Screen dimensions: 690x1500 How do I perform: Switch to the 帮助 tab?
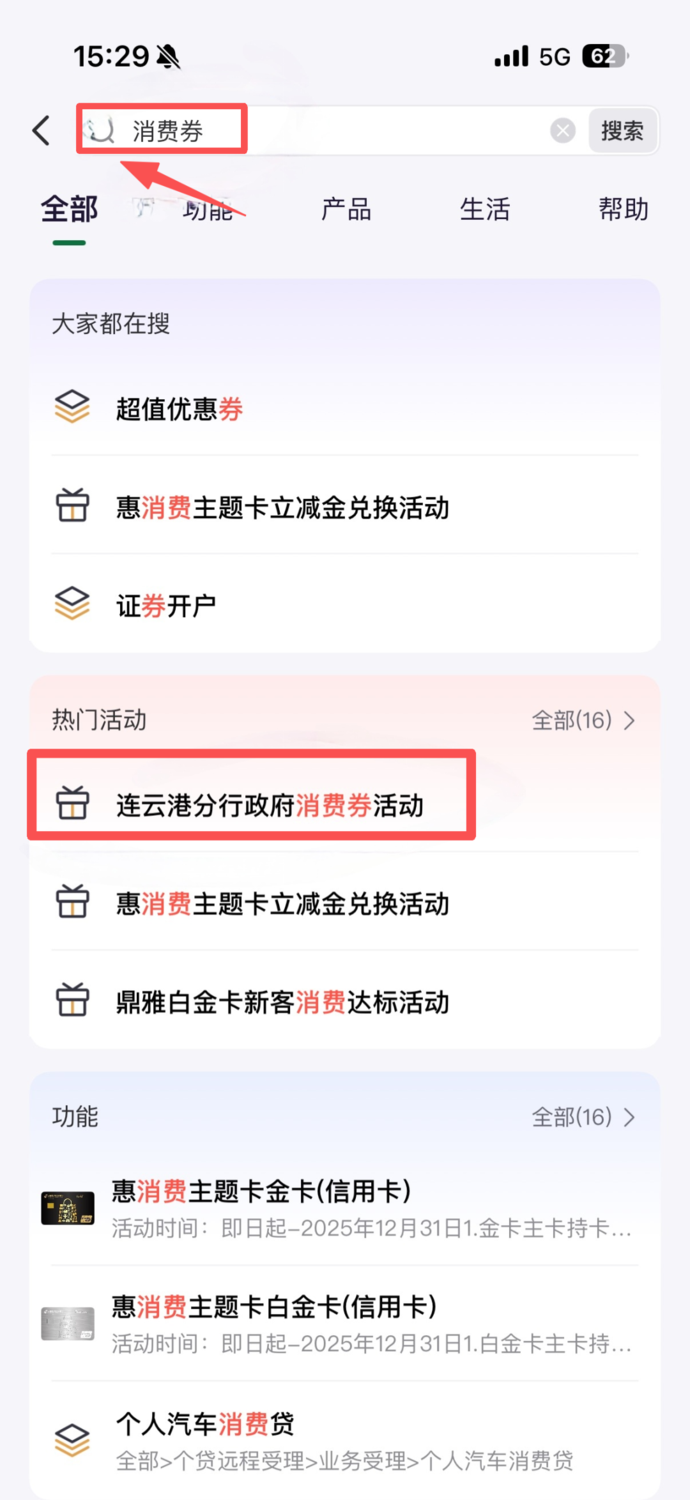[x=623, y=209]
